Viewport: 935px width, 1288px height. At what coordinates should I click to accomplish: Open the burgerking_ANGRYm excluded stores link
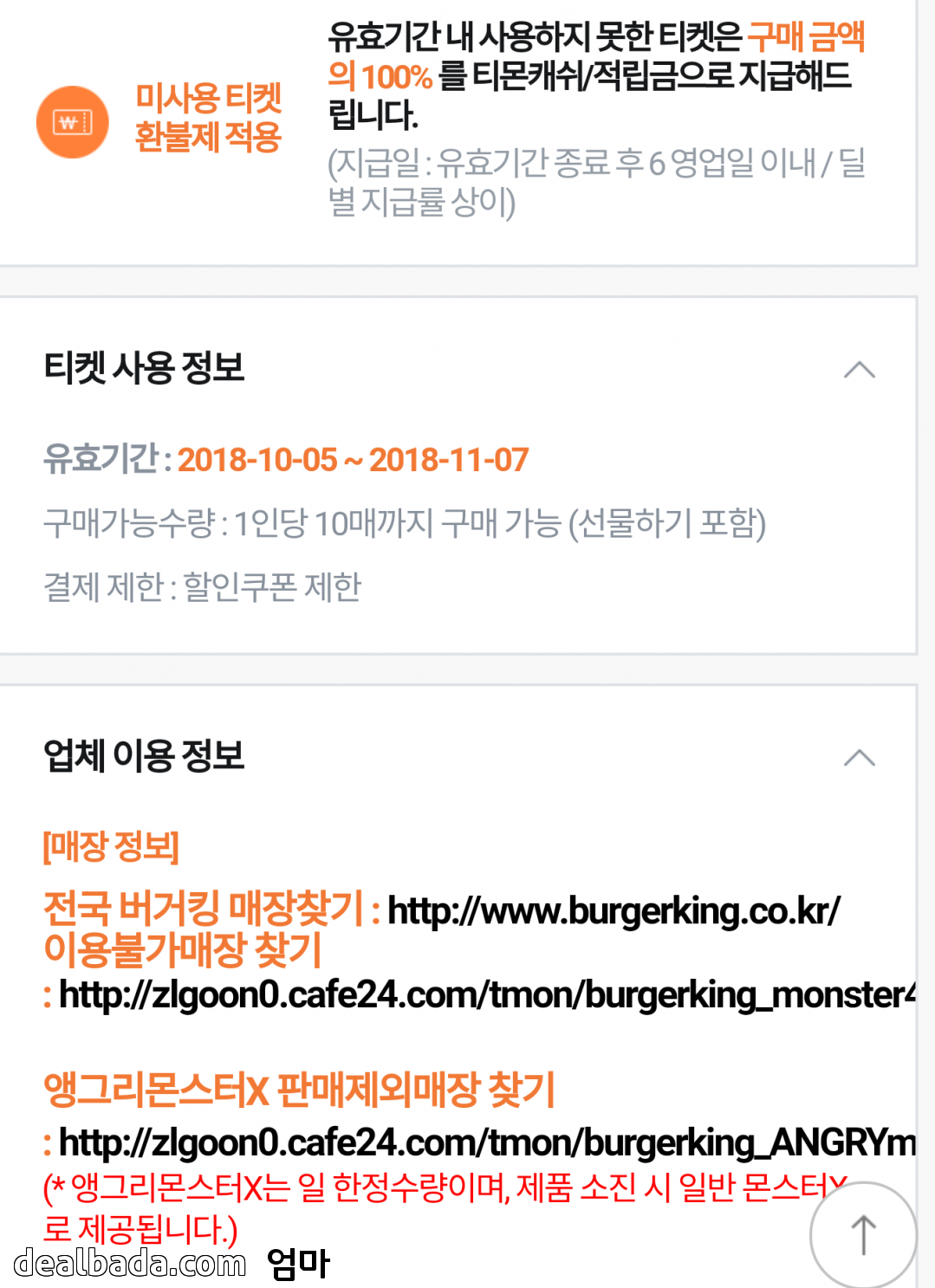tap(485, 1143)
